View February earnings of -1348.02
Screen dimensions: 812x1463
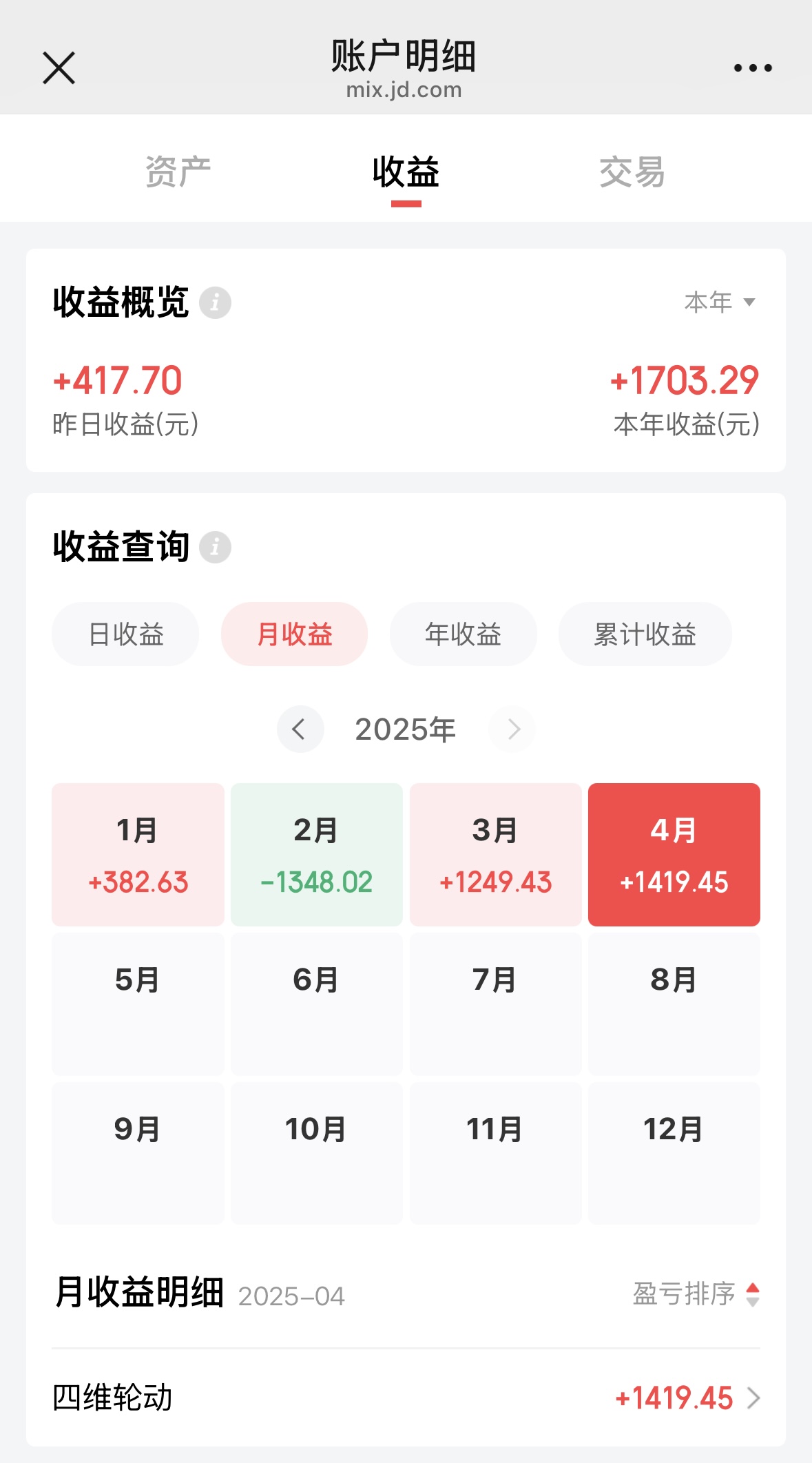coord(317,854)
